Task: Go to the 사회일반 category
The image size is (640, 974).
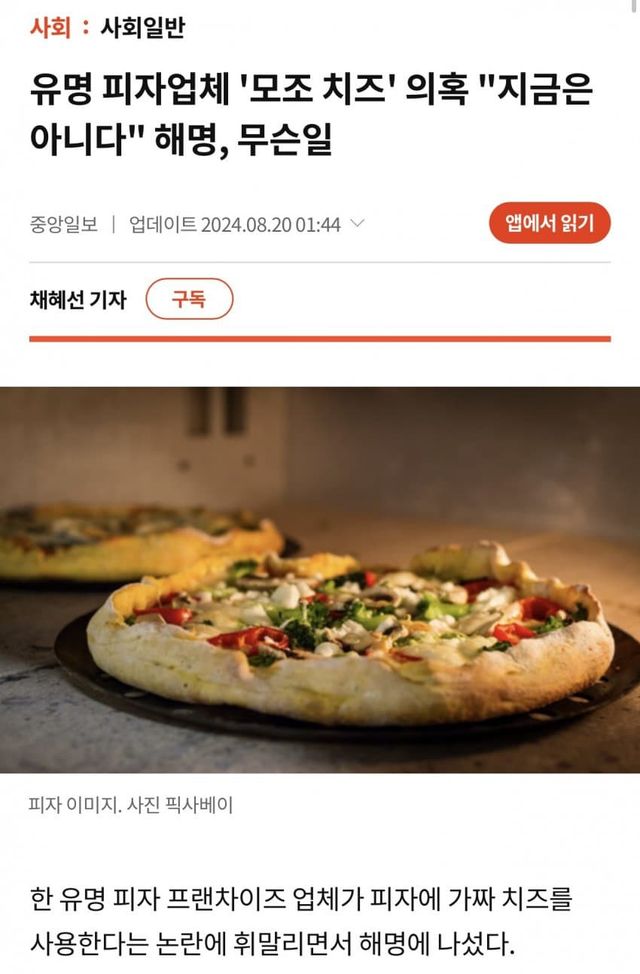Action: coord(142,28)
